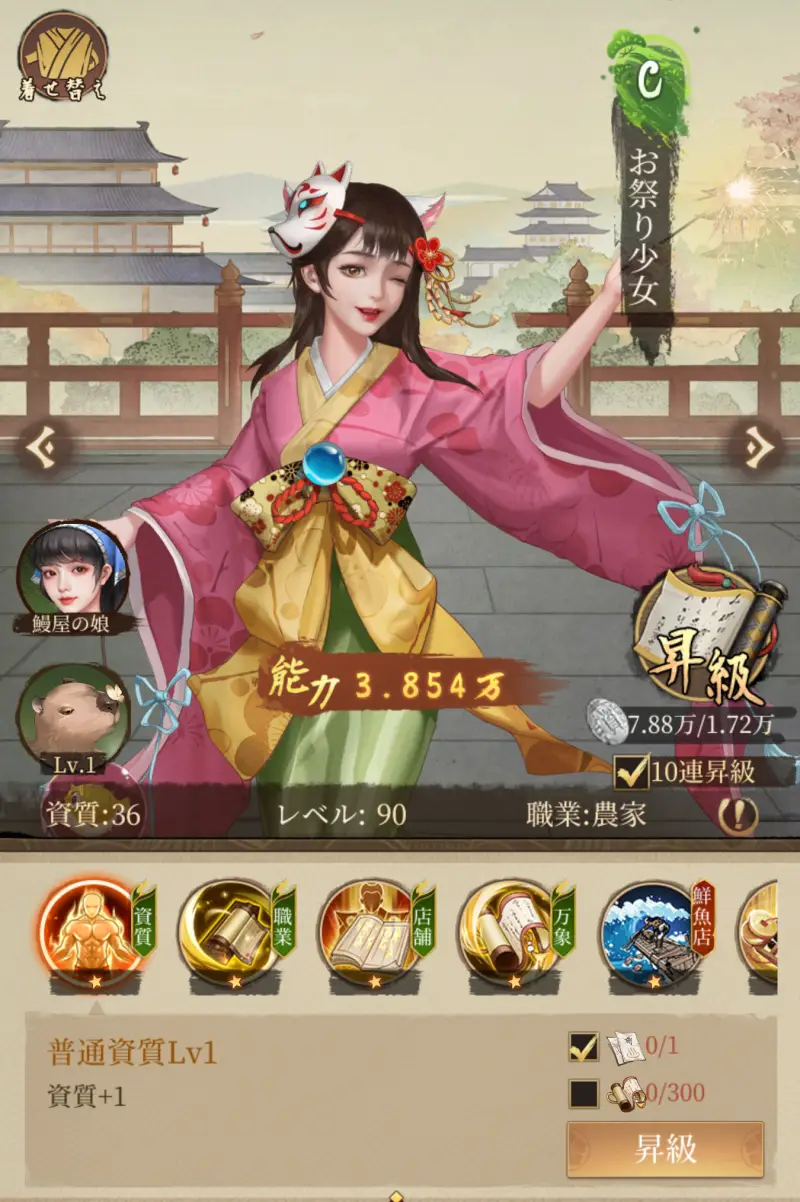Toggle the 0/300 scroll item checkbox
The width and height of the screenshot is (800, 1202).
click(583, 1094)
